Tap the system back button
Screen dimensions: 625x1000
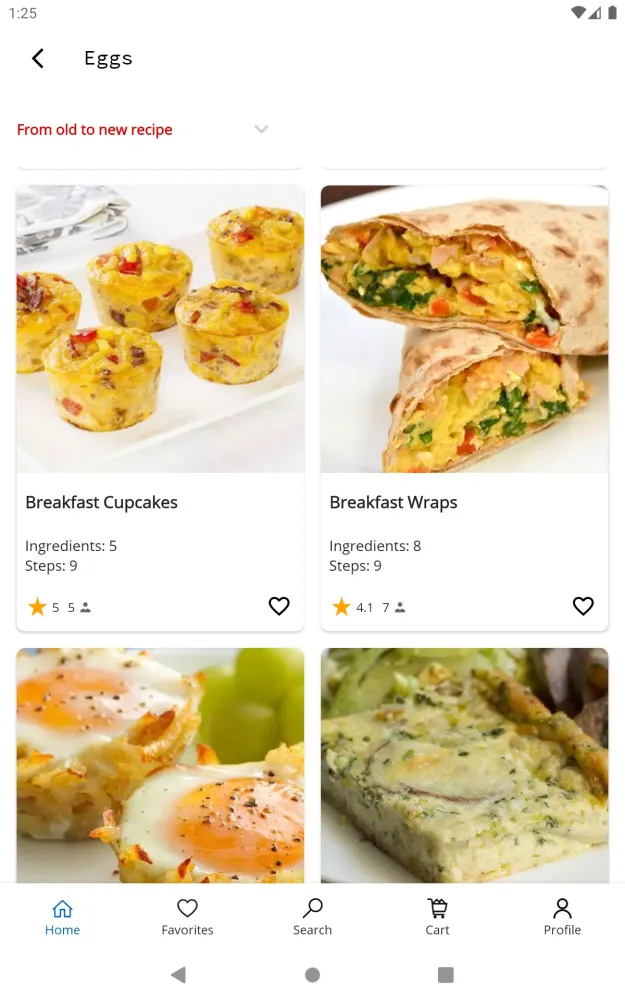[x=178, y=975]
